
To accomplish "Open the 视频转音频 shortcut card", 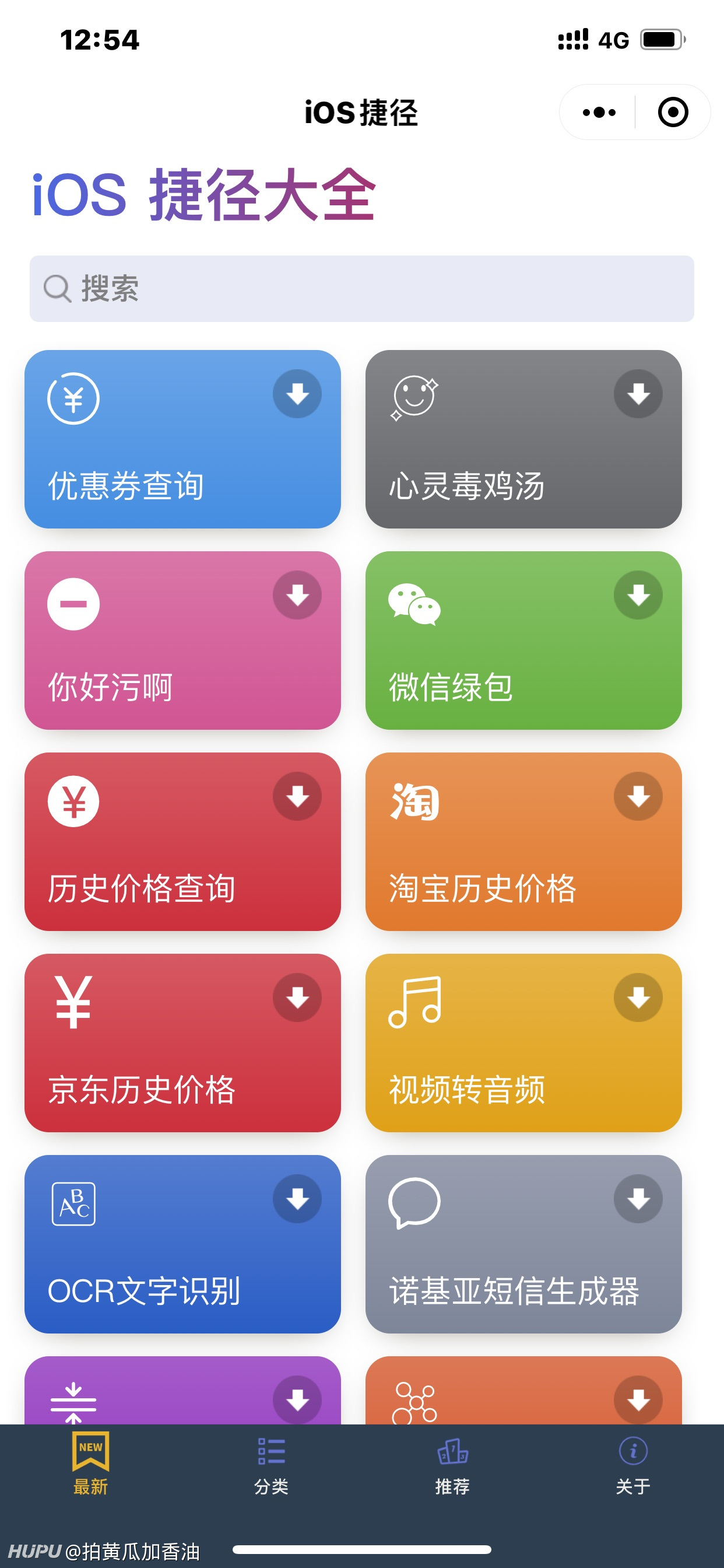I will pyautogui.click(x=523, y=1042).
